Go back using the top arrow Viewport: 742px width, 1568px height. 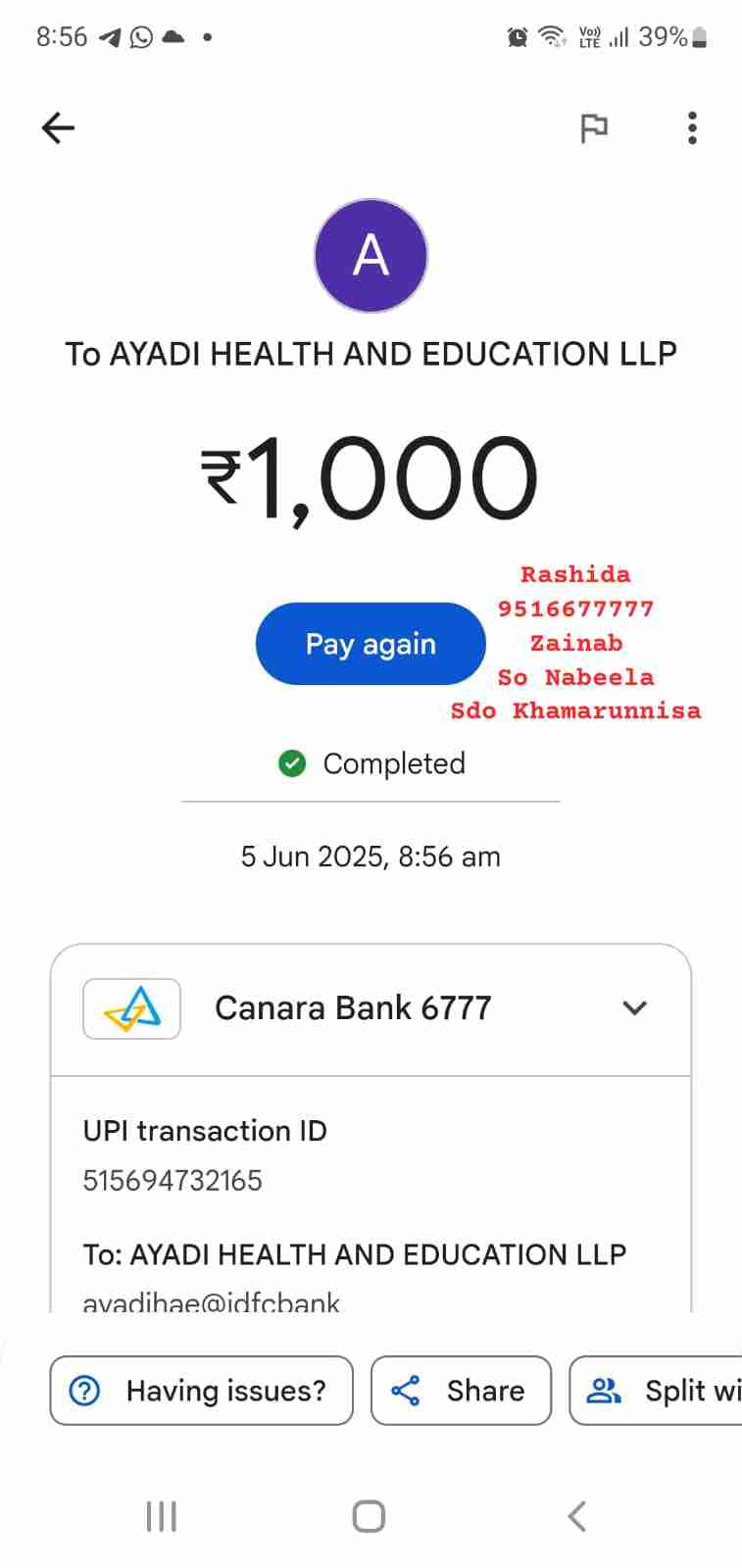(x=59, y=127)
